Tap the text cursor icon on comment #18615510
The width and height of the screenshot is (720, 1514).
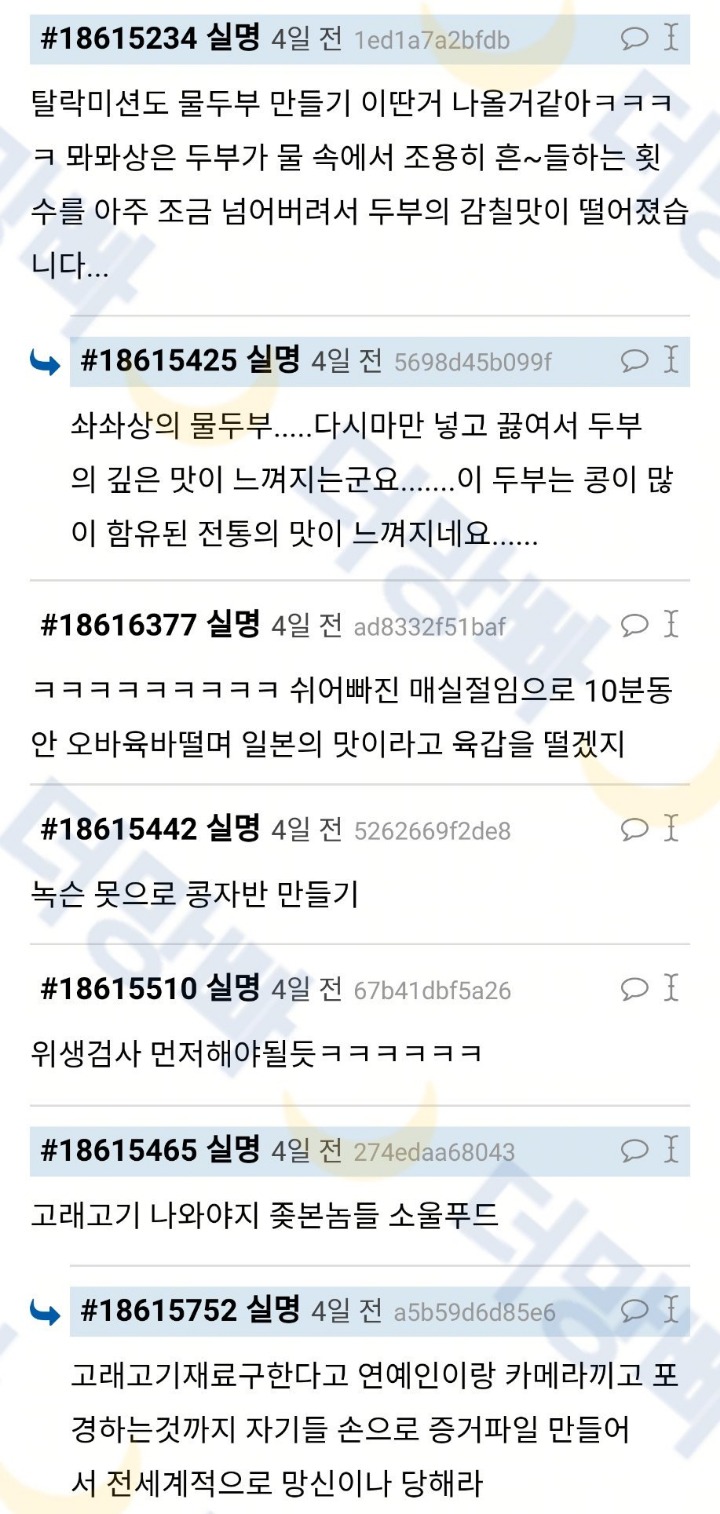671,988
